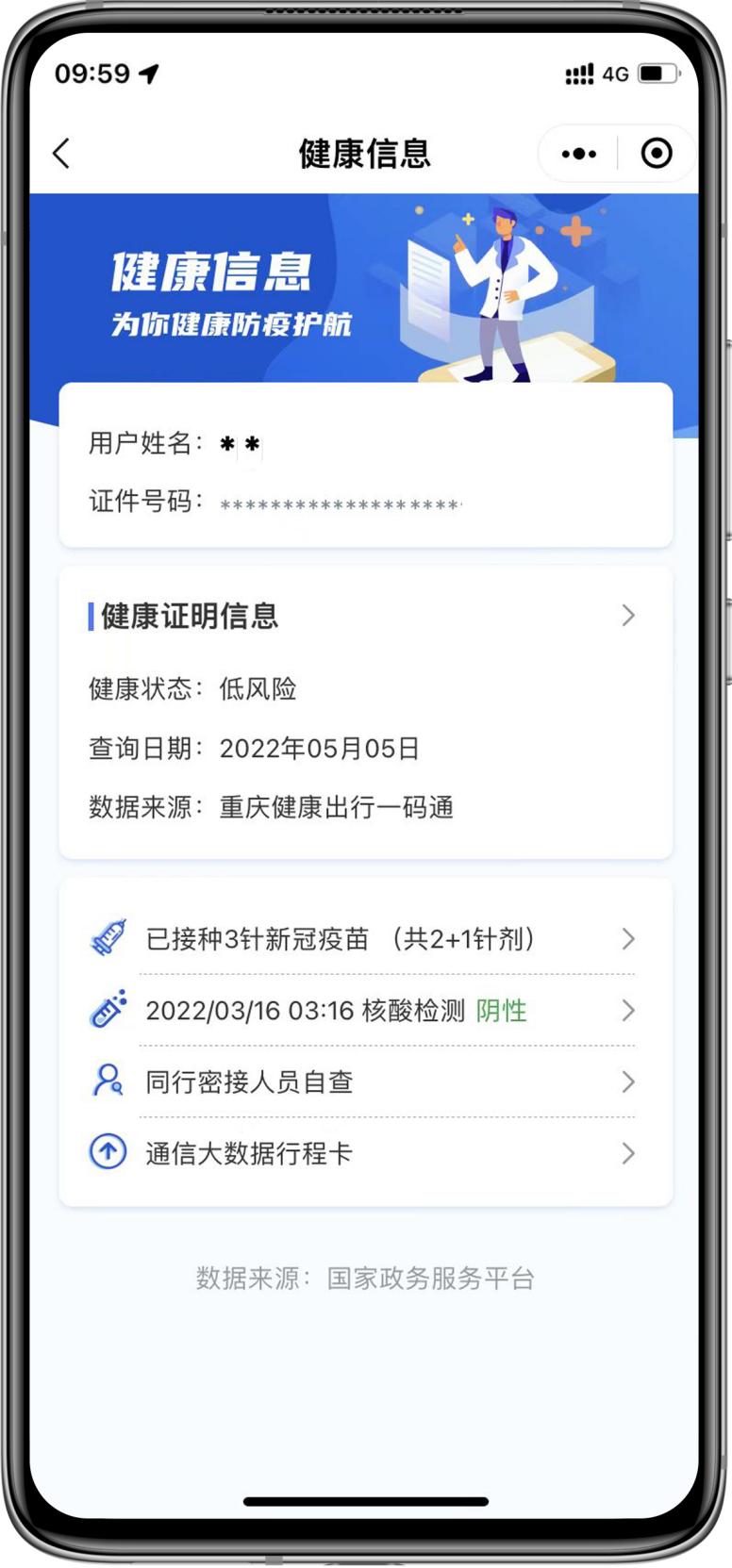View the 核酸检测 阴性 result

[366, 1011]
